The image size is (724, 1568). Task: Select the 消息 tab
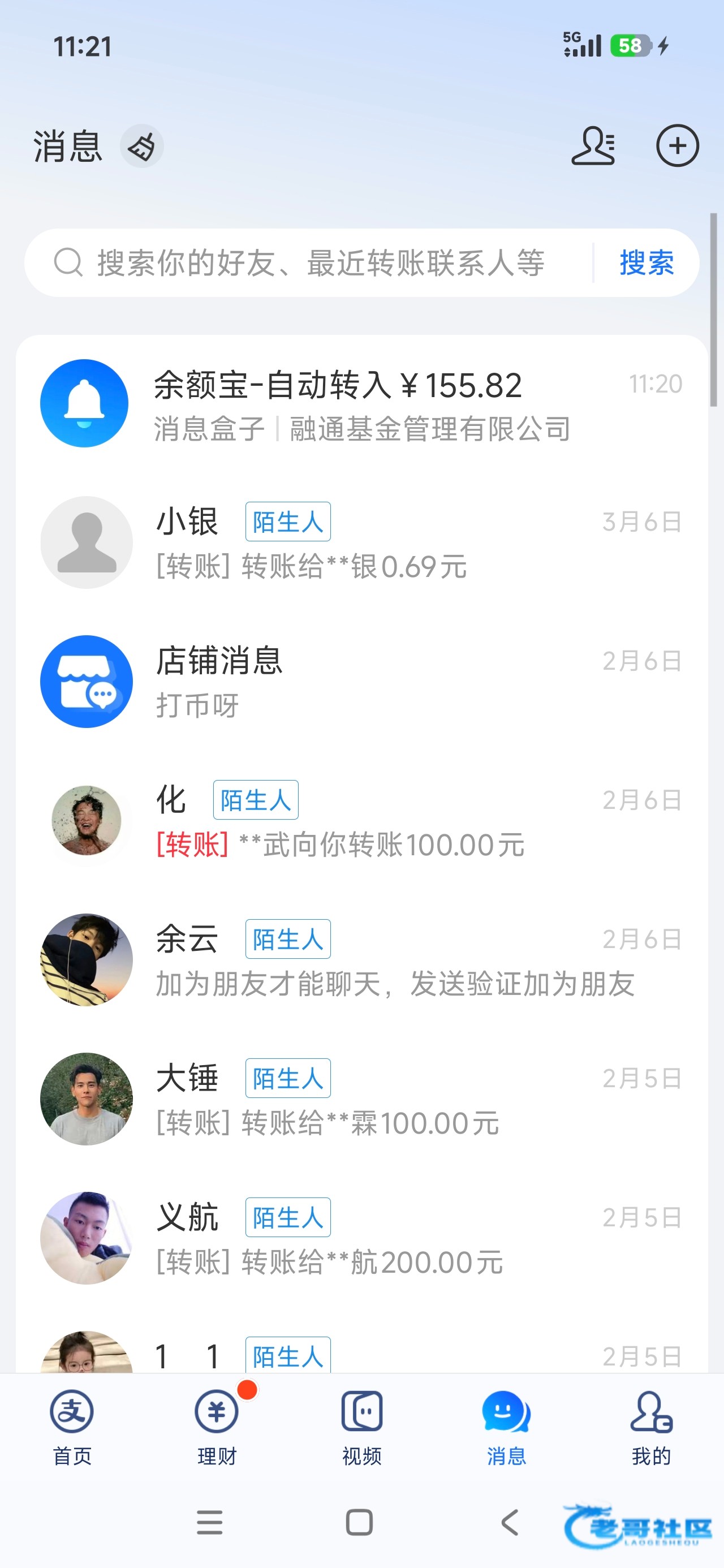[506, 1424]
